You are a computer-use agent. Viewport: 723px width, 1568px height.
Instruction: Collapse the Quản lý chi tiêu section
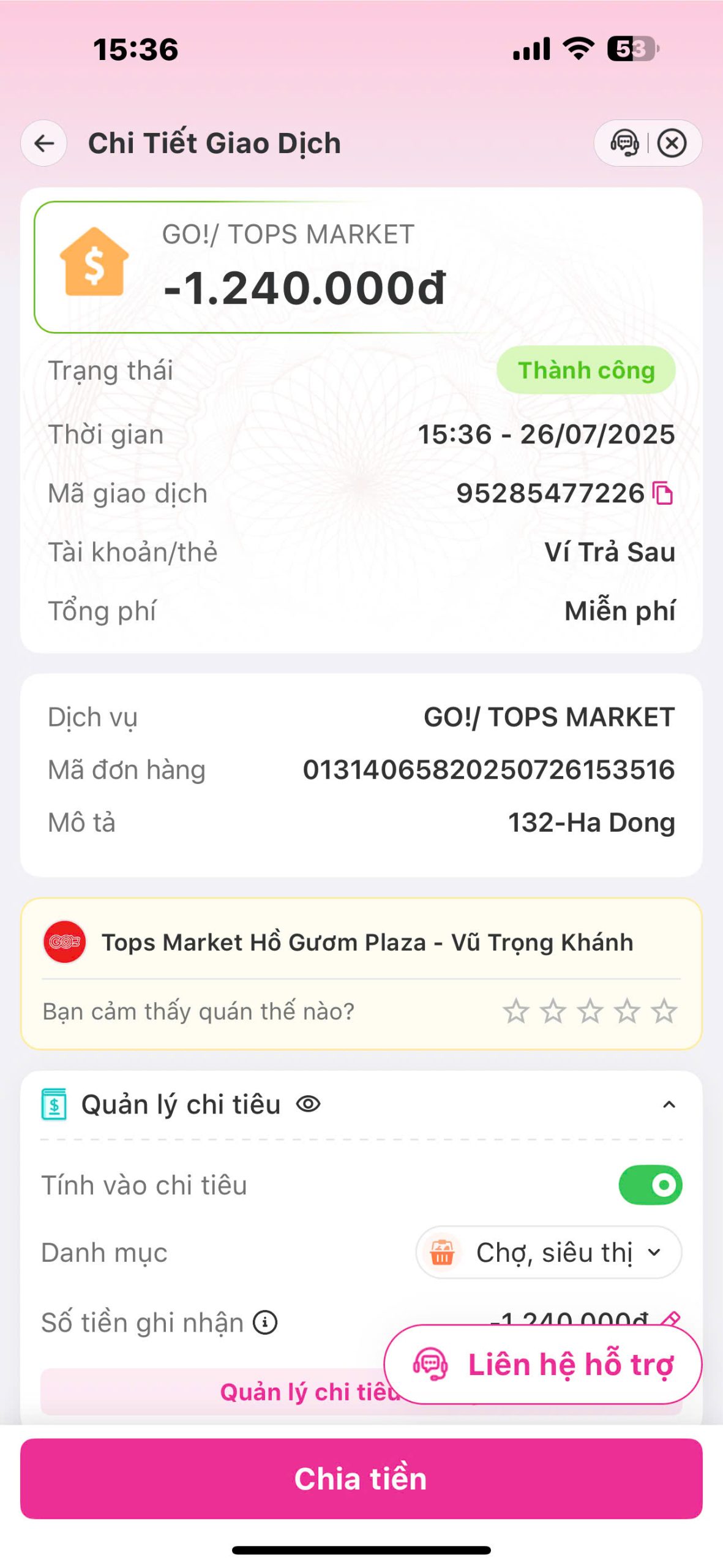coord(669,1104)
